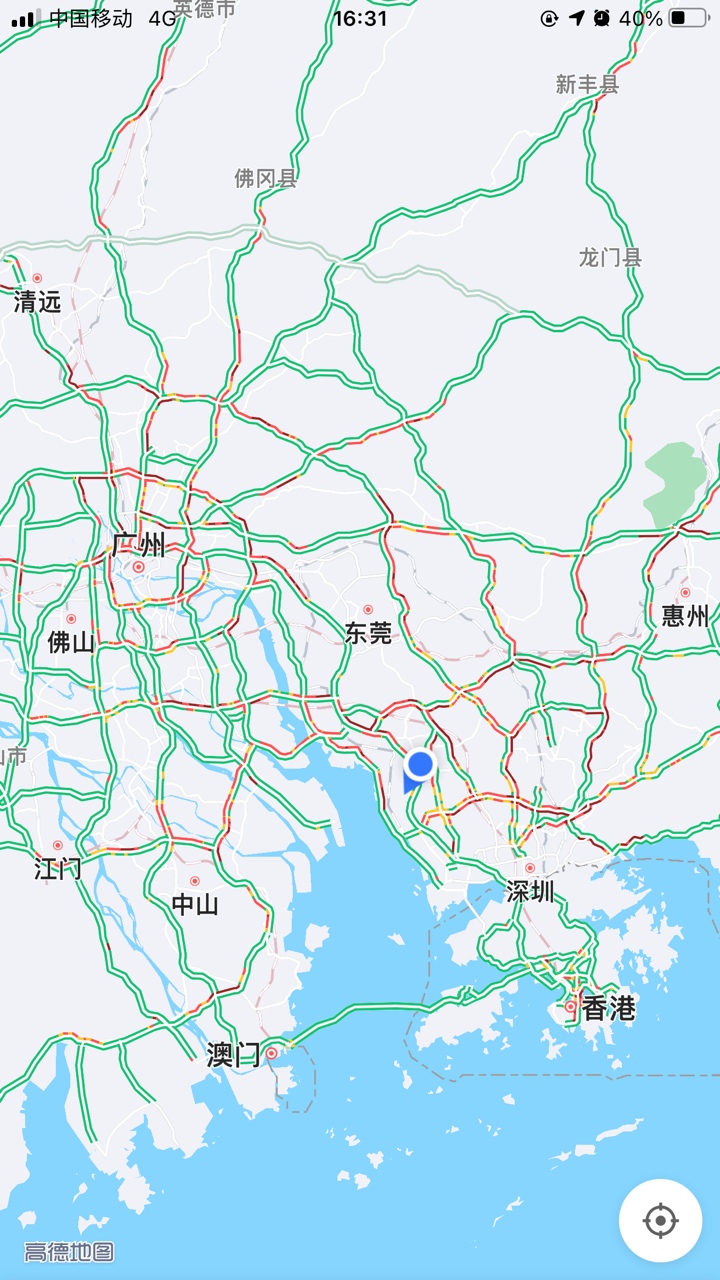The image size is (720, 1280).
Task: Select the 广州 city marker on map
Action: tap(139, 566)
